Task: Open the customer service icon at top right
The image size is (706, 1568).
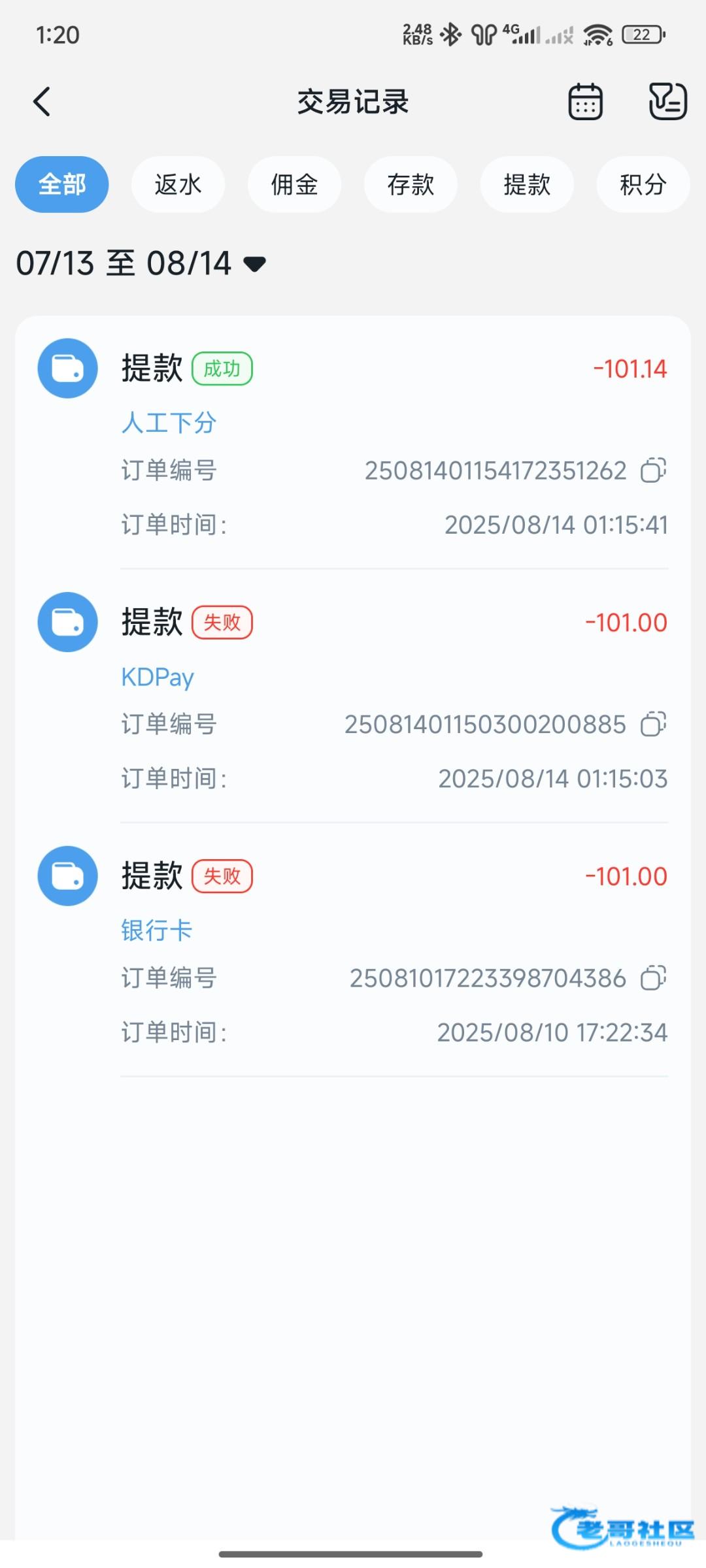Action: 667,102
